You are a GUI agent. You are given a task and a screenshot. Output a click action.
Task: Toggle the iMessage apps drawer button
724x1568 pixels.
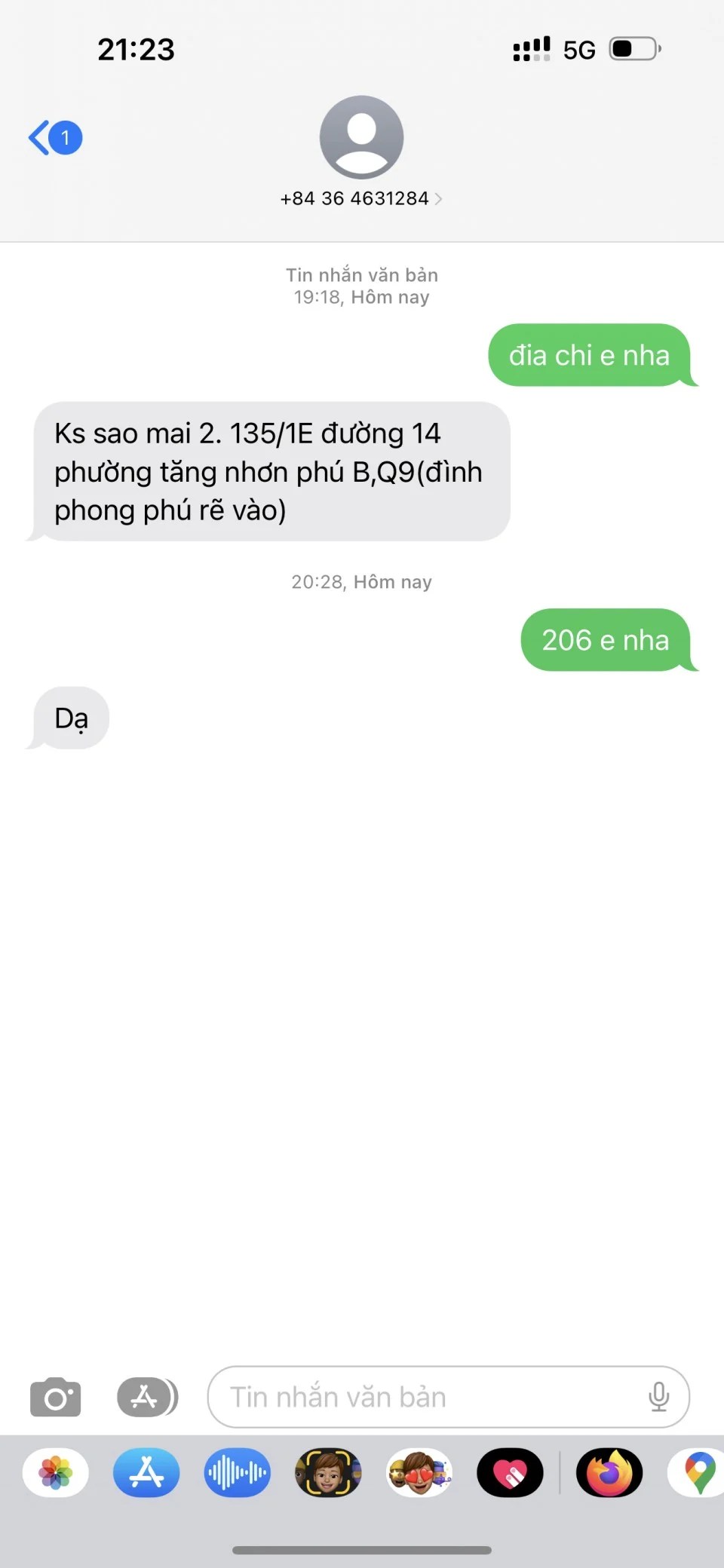147,1397
